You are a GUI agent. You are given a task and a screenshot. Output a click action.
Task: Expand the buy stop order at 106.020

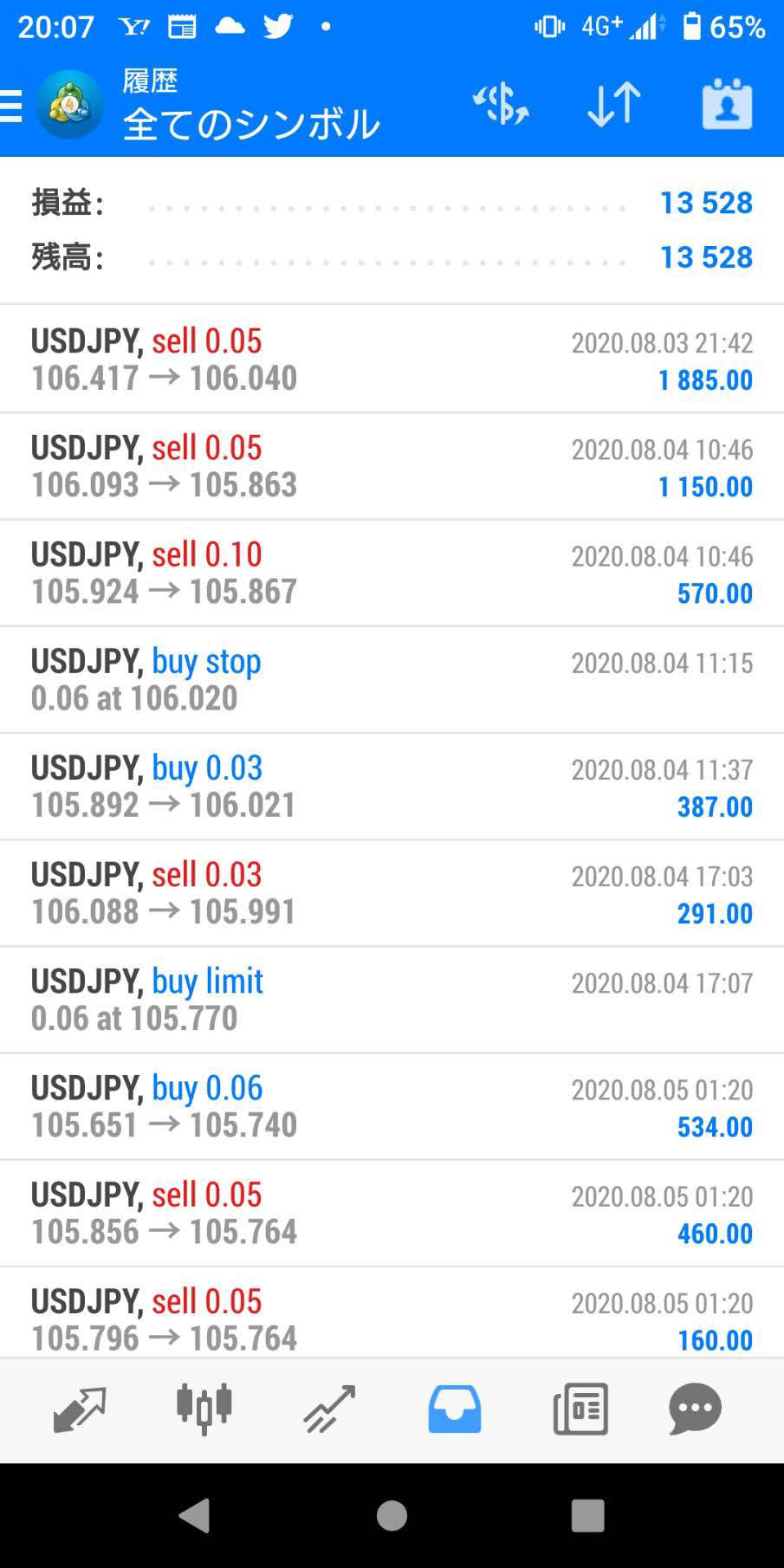coord(392,679)
